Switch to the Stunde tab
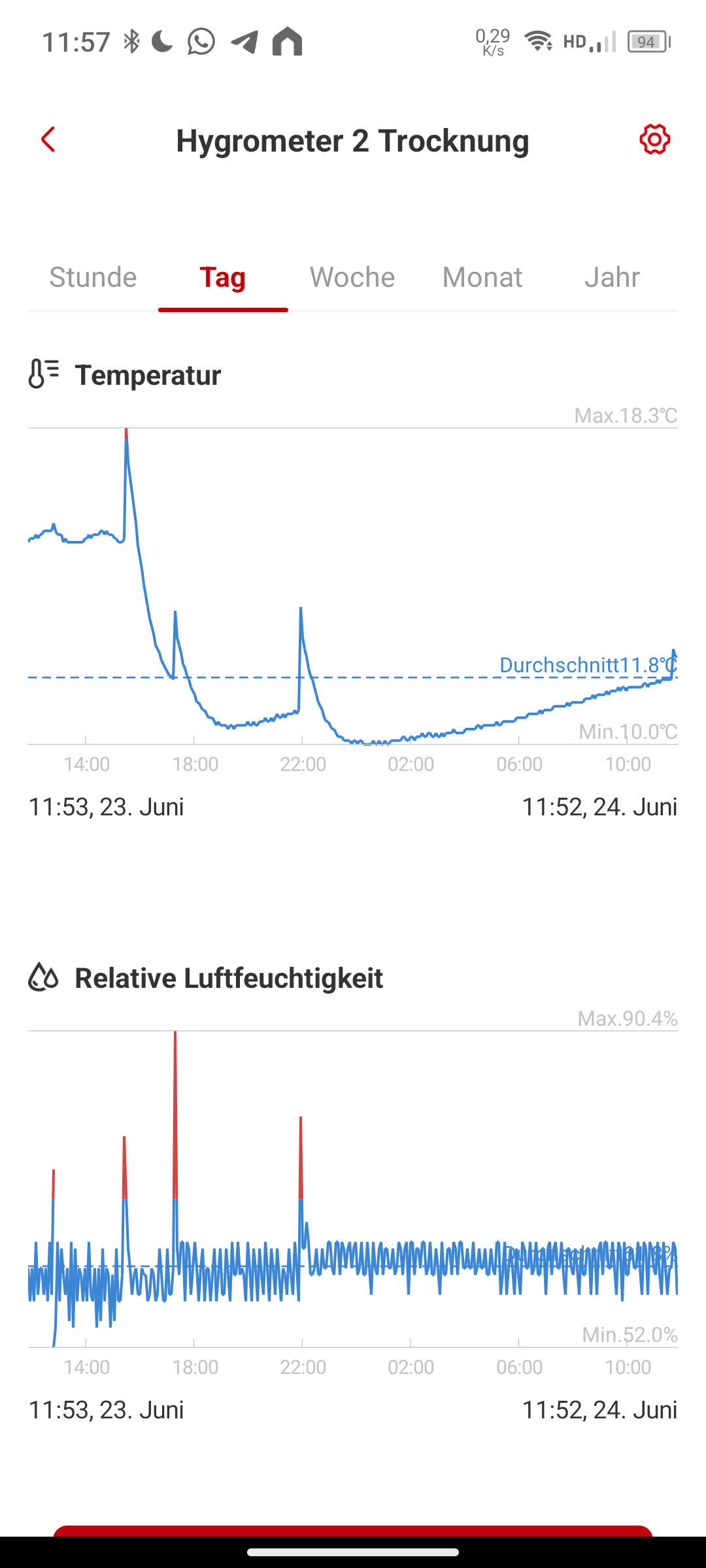The image size is (706, 1568). [93, 277]
